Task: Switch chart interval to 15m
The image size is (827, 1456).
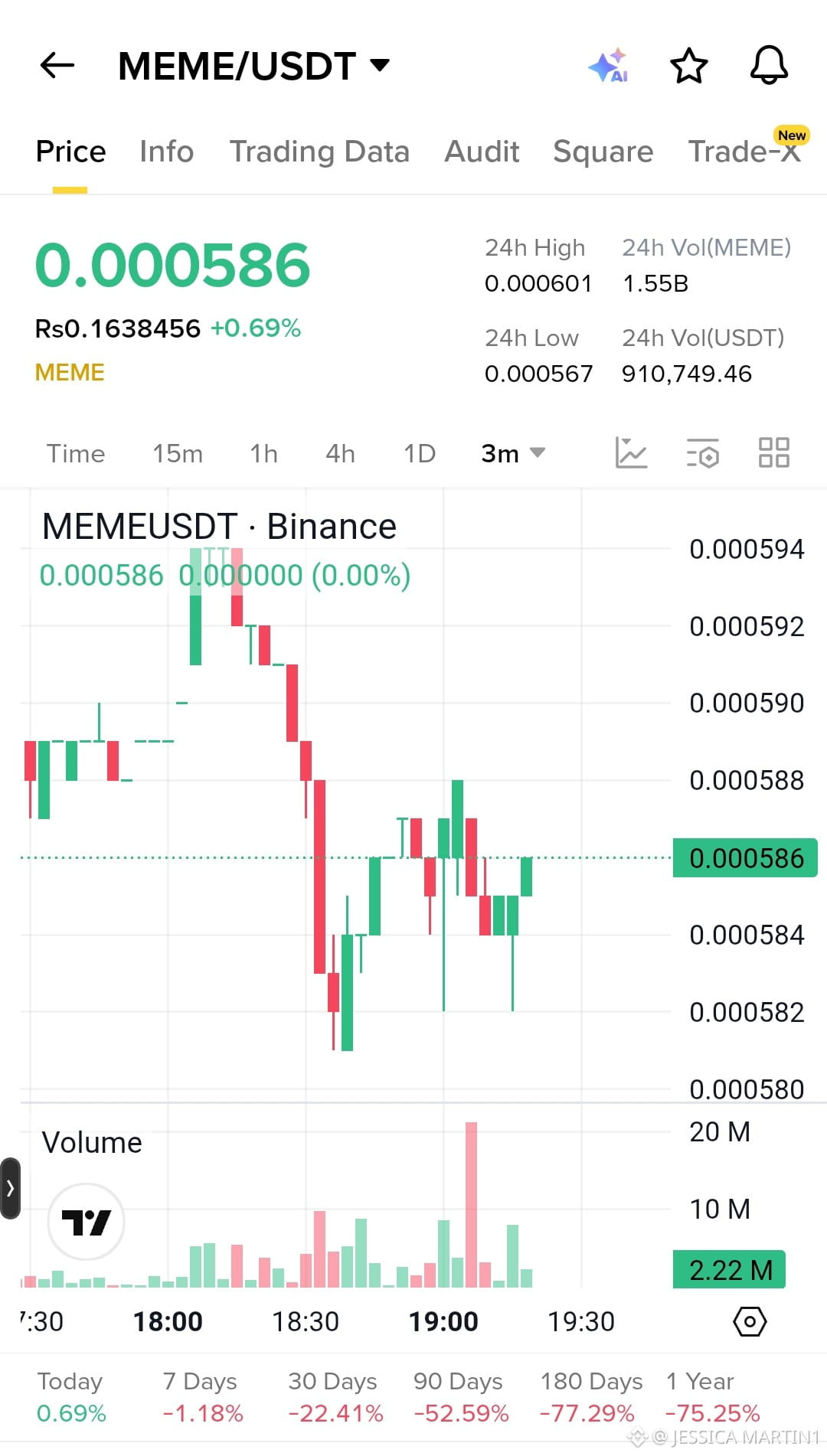Action: click(177, 453)
